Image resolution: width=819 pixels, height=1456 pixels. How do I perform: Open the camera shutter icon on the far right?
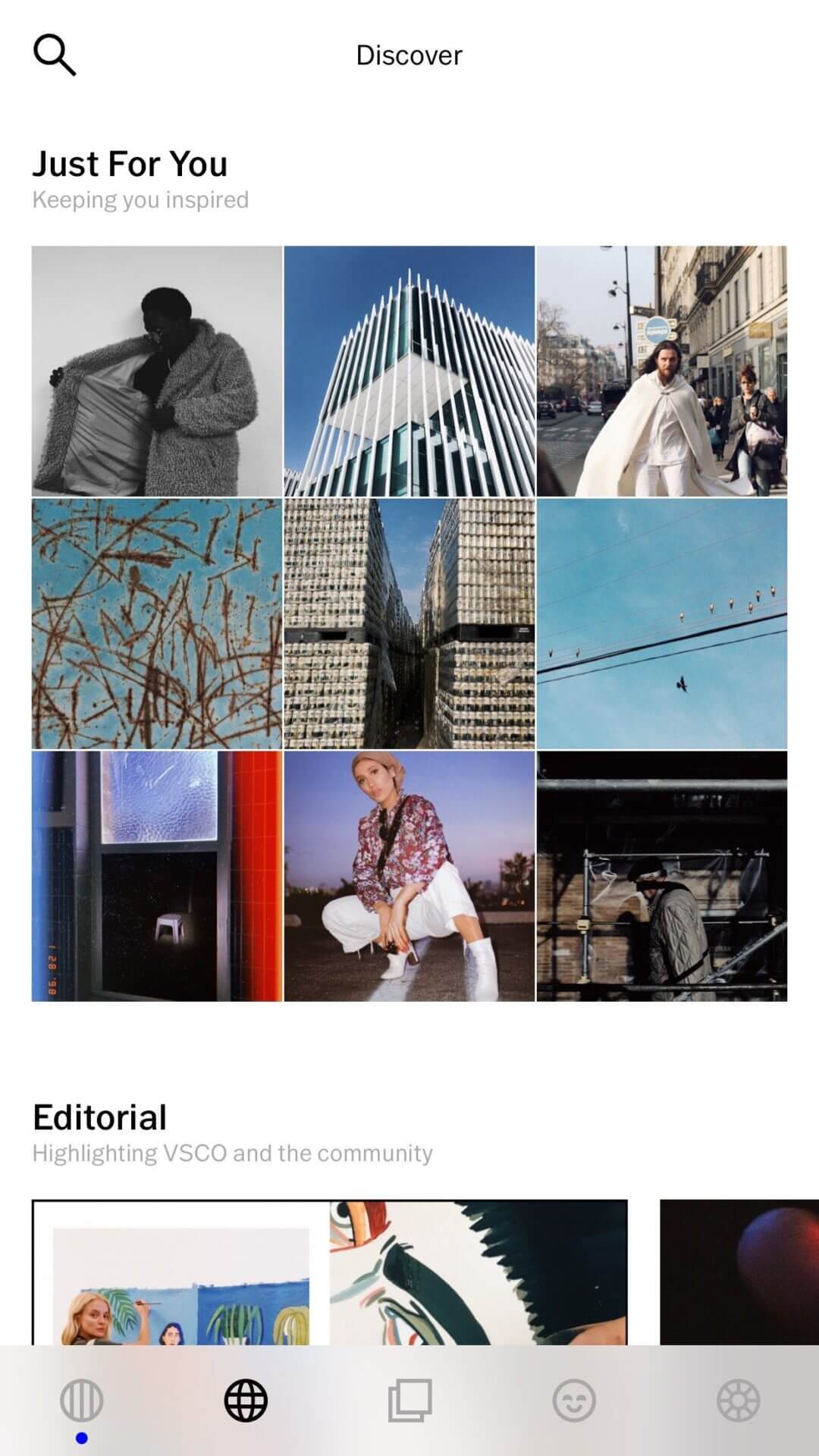(x=737, y=1399)
